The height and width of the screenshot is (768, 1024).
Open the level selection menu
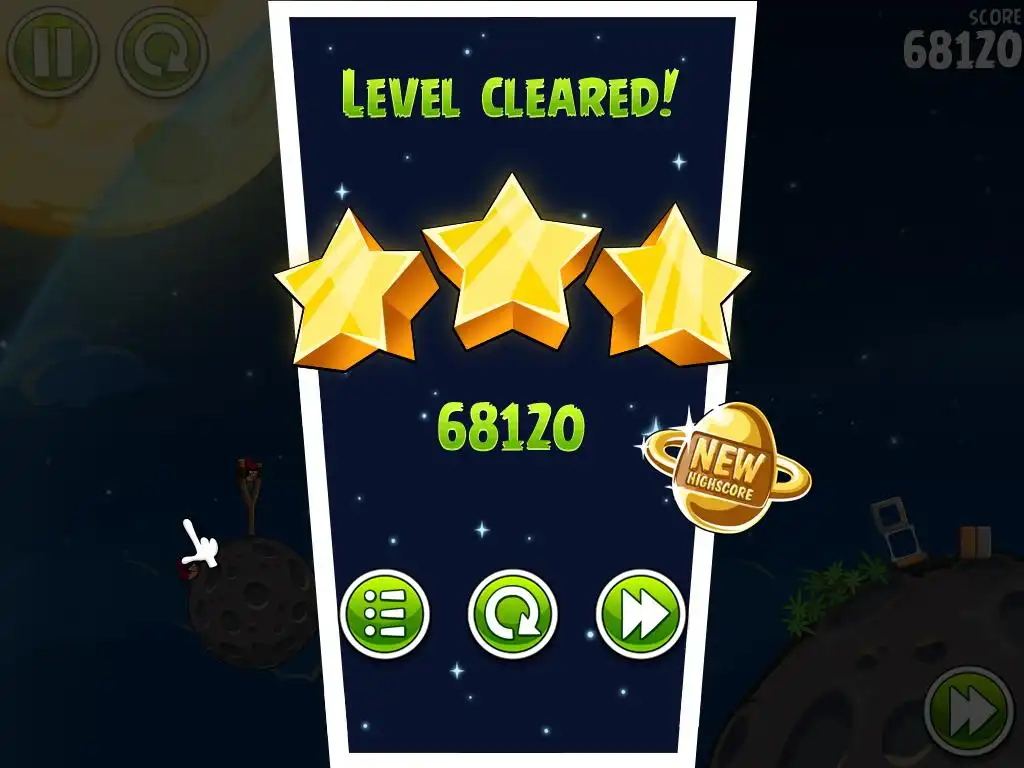[x=385, y=613]
